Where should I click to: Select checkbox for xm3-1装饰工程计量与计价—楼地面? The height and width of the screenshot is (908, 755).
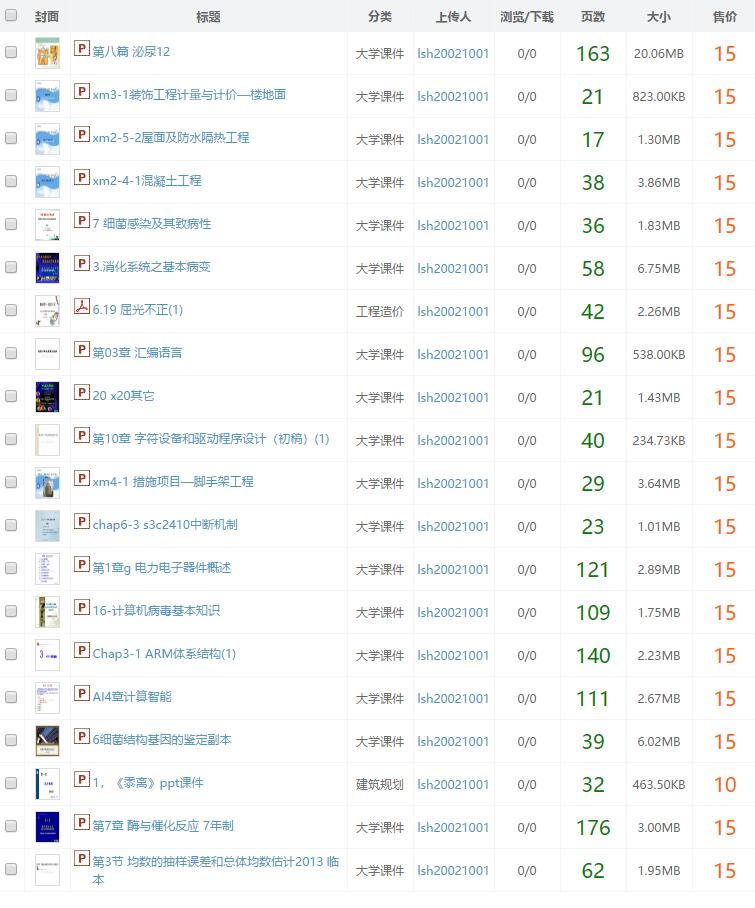pyautogui.click(x=11, y=95)
